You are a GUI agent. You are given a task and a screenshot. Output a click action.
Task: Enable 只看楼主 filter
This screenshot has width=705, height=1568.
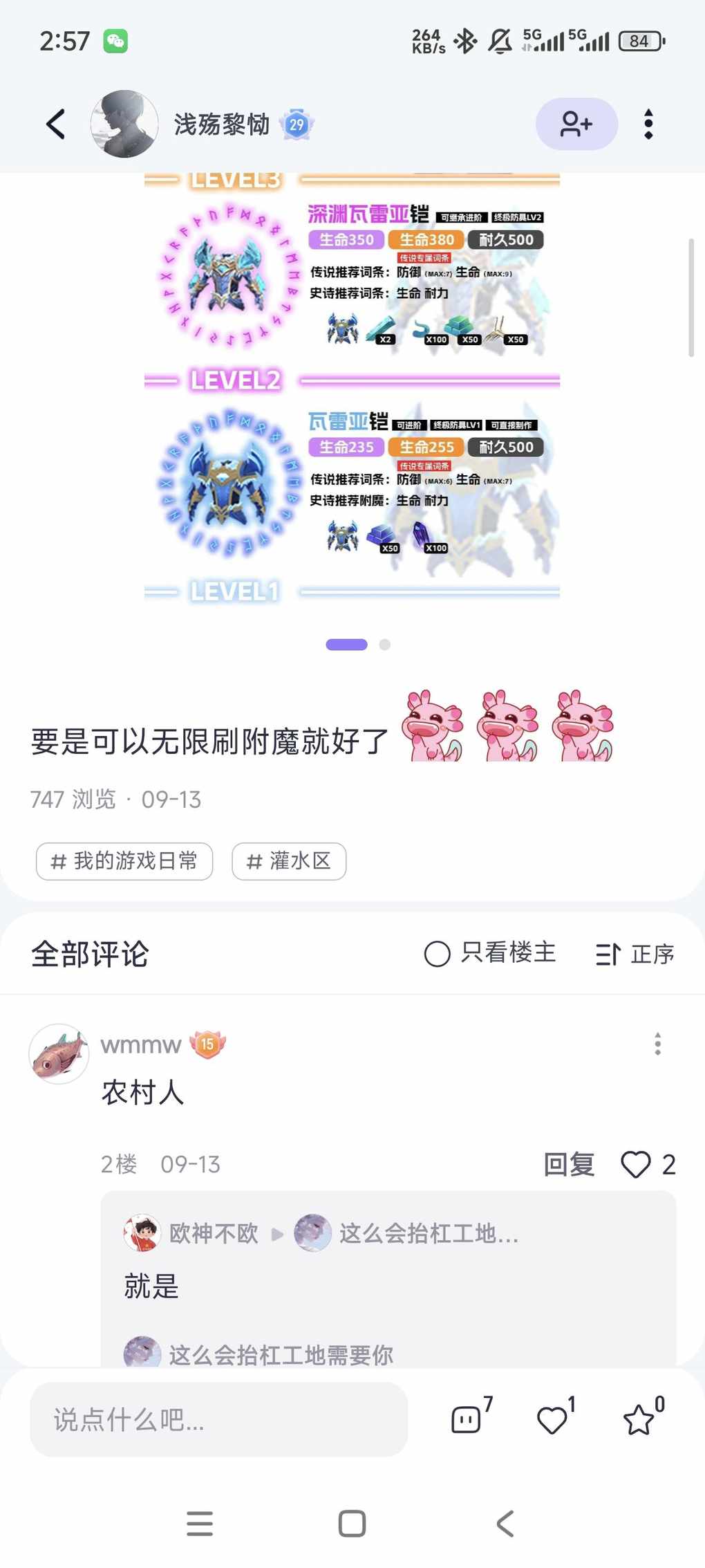pyautogui.click(x=489, y=954)
